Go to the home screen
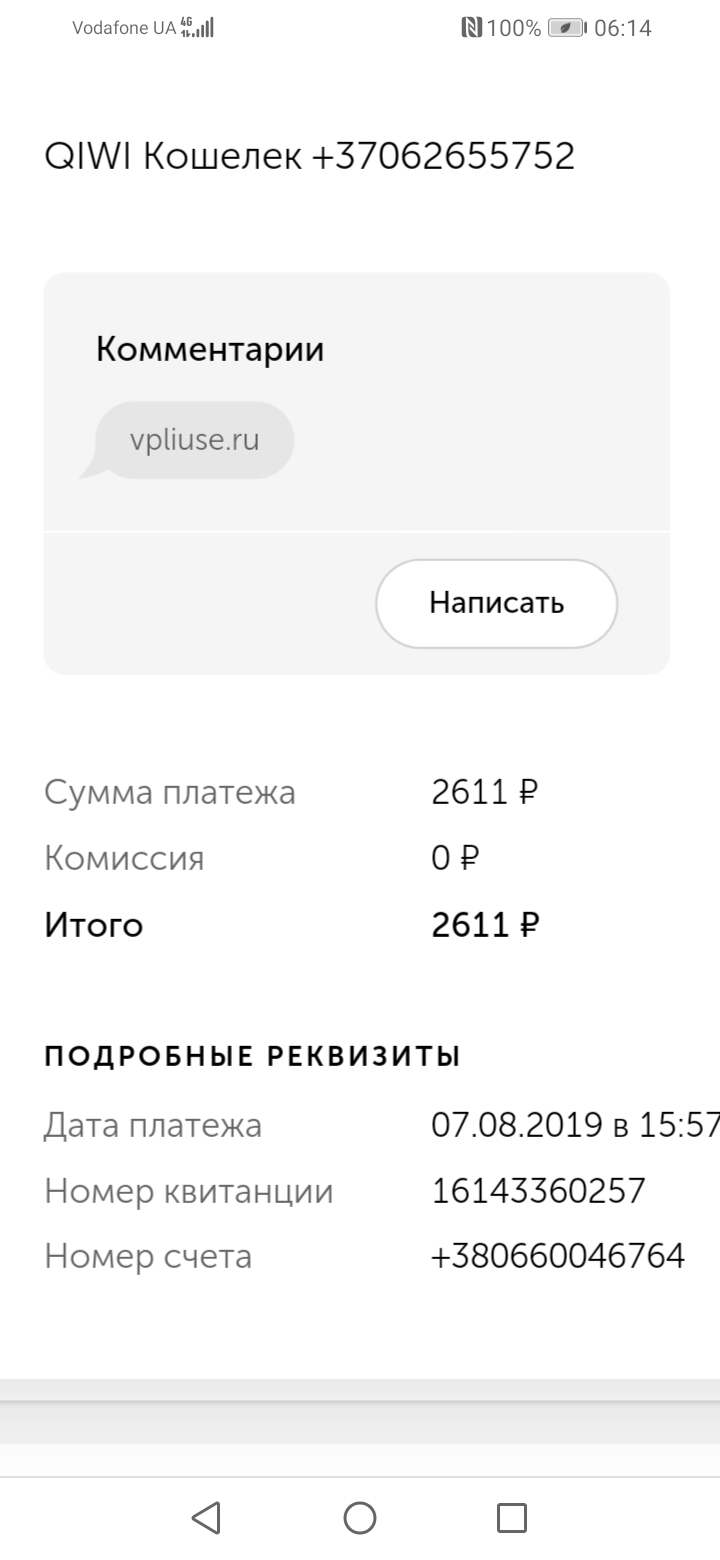The height and width of the screenshot is (1560, 720). click(x=360, y=1518)
